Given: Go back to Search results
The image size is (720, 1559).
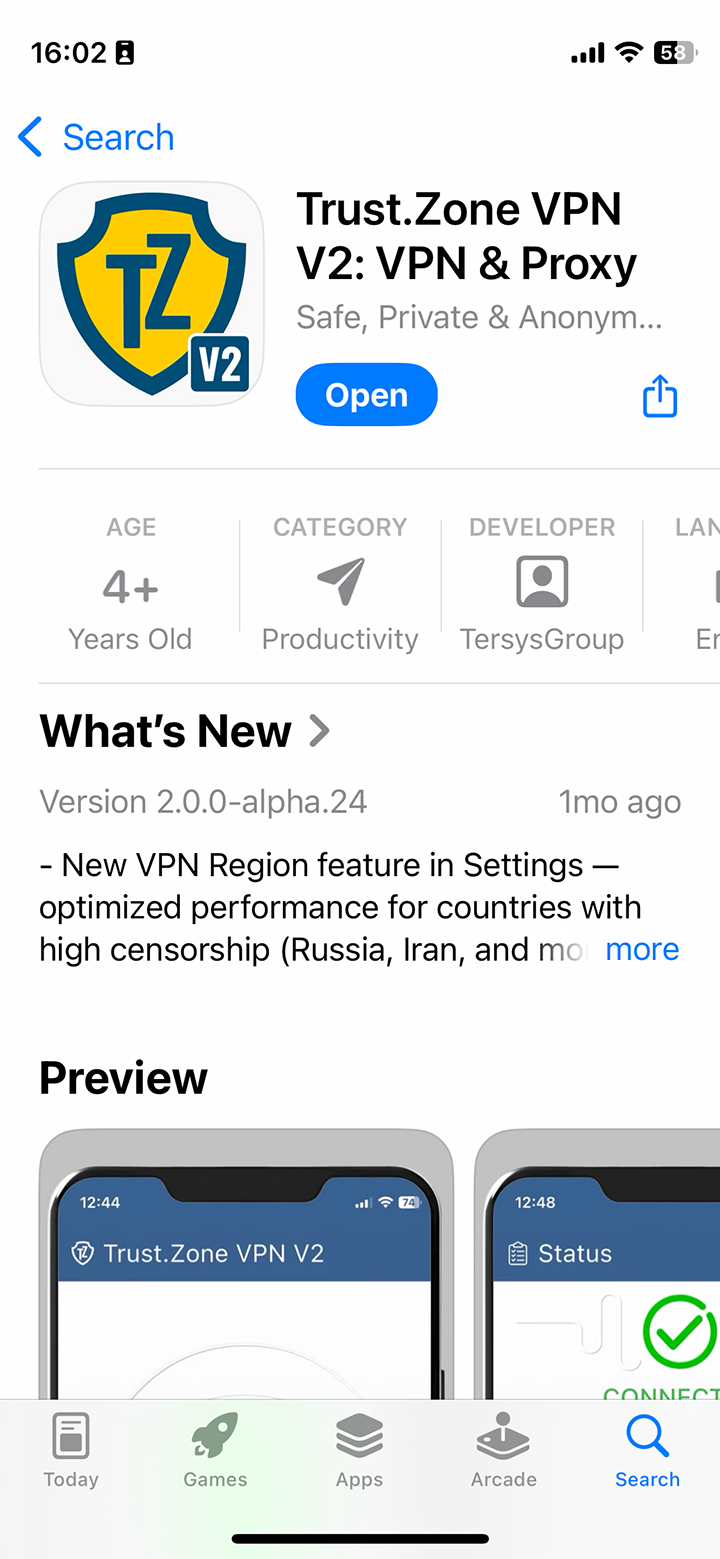Looking at the screenshot, I should point(97,137).
